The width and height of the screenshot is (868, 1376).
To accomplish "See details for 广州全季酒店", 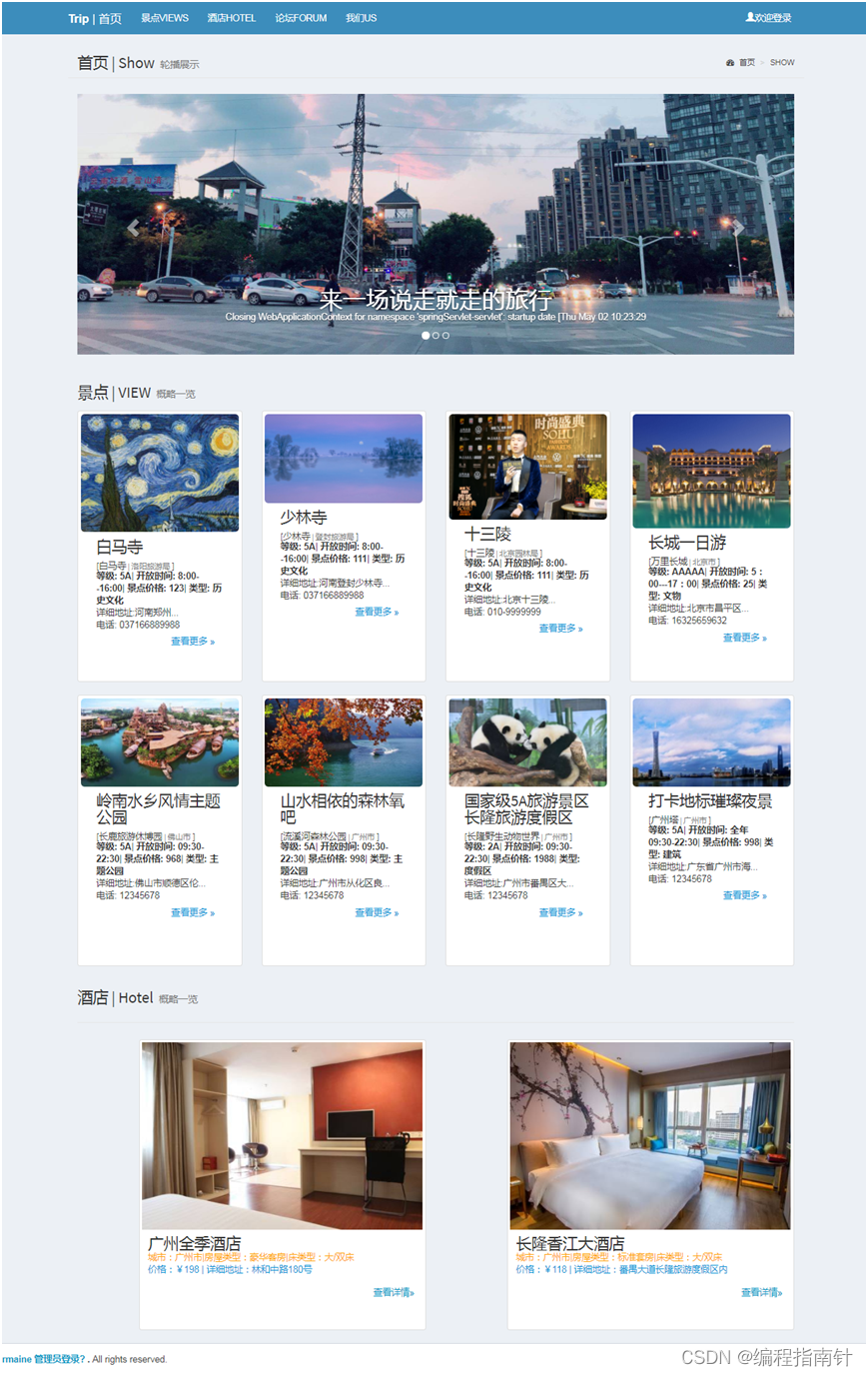I will coord(394,1292).
